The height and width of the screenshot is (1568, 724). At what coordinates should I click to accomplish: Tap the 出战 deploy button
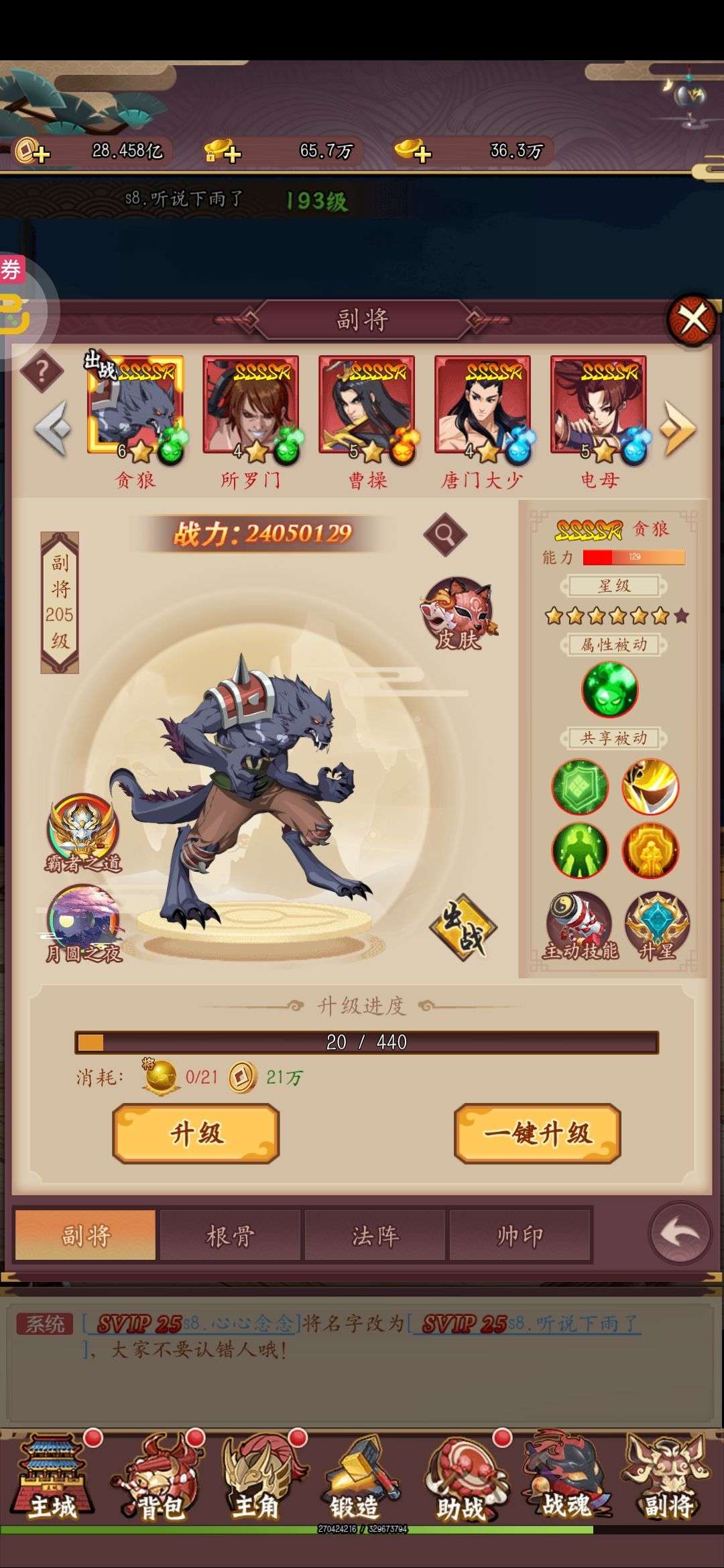[463, 927]
